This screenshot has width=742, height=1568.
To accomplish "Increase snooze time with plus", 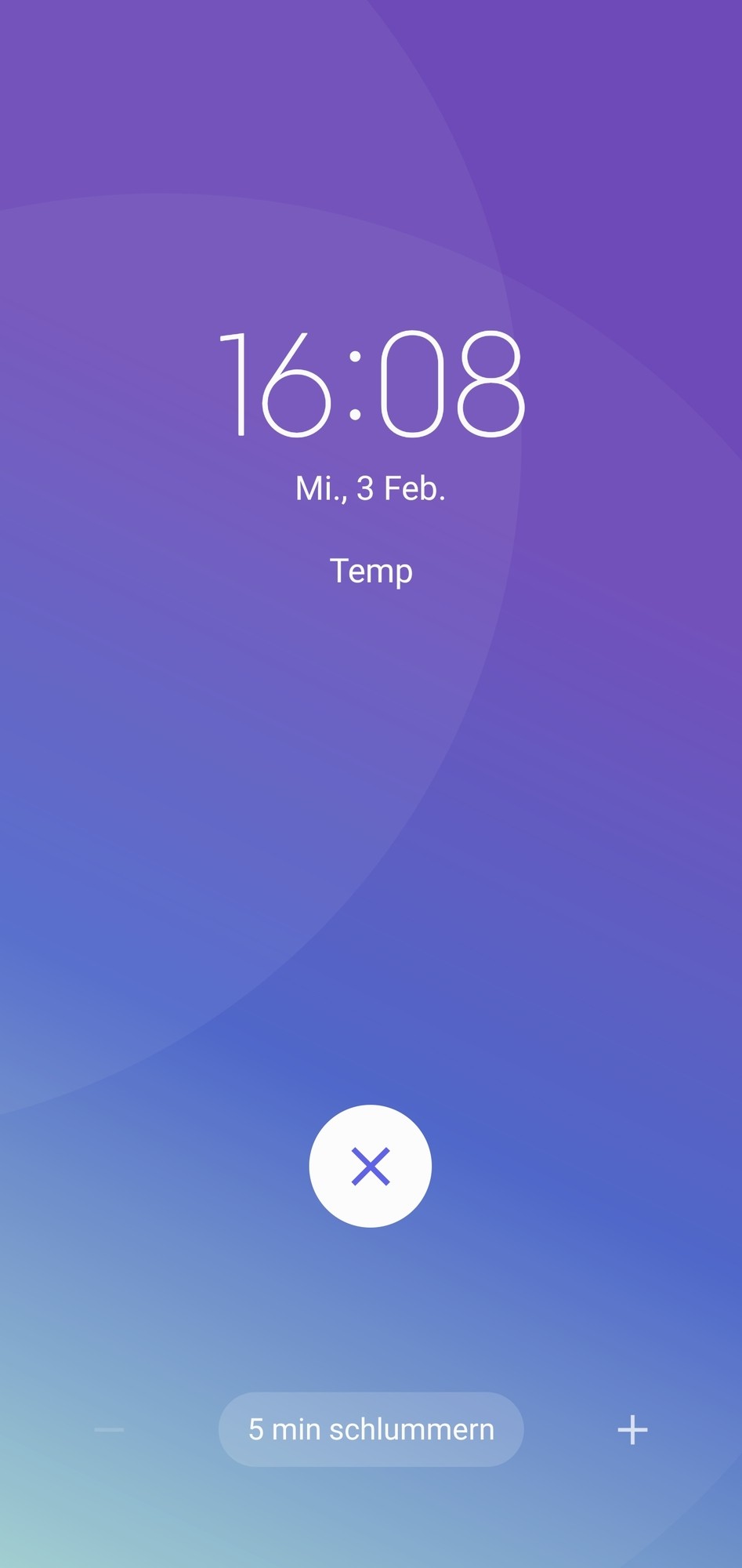I will (x=632, y=1430).
